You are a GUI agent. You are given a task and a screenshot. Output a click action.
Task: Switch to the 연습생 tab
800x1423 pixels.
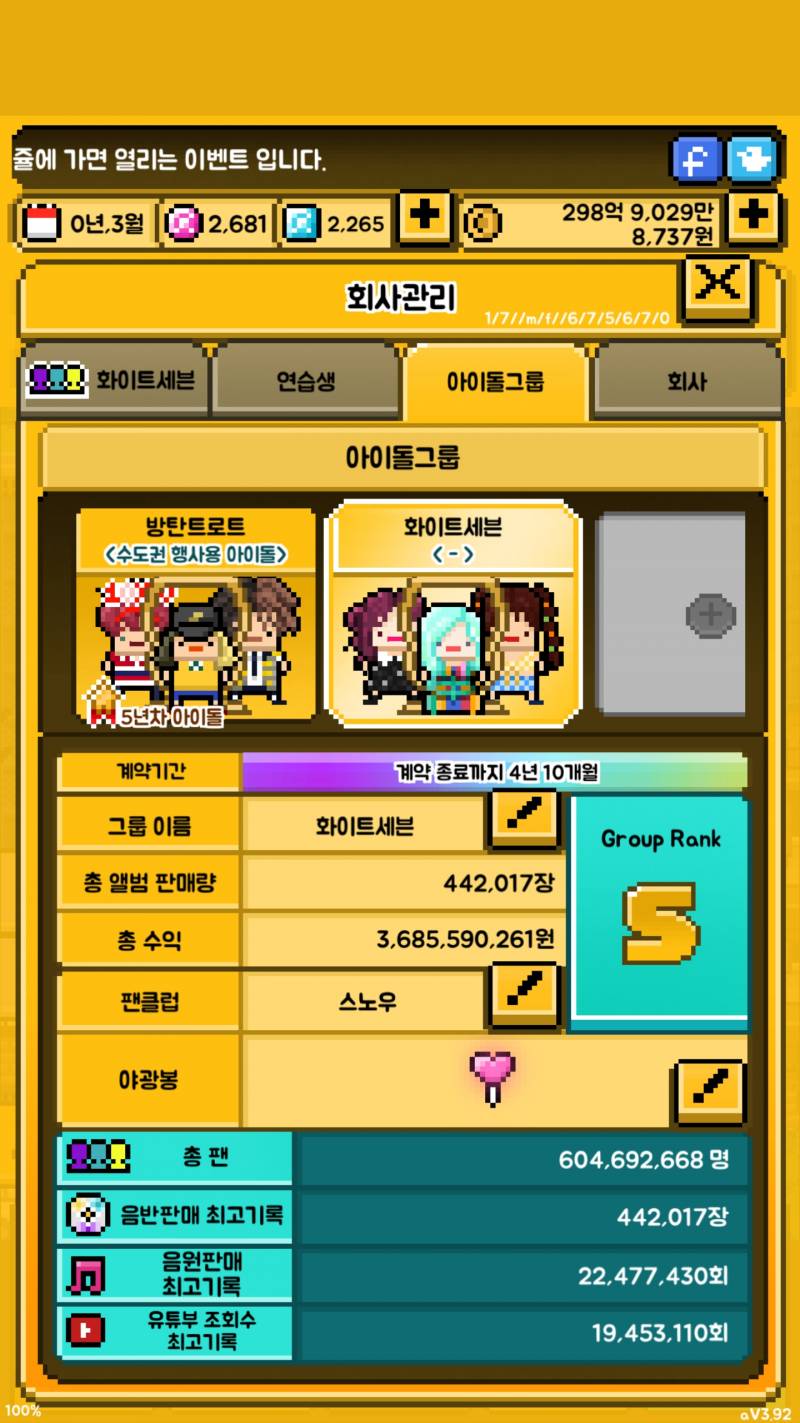(307, 381)
